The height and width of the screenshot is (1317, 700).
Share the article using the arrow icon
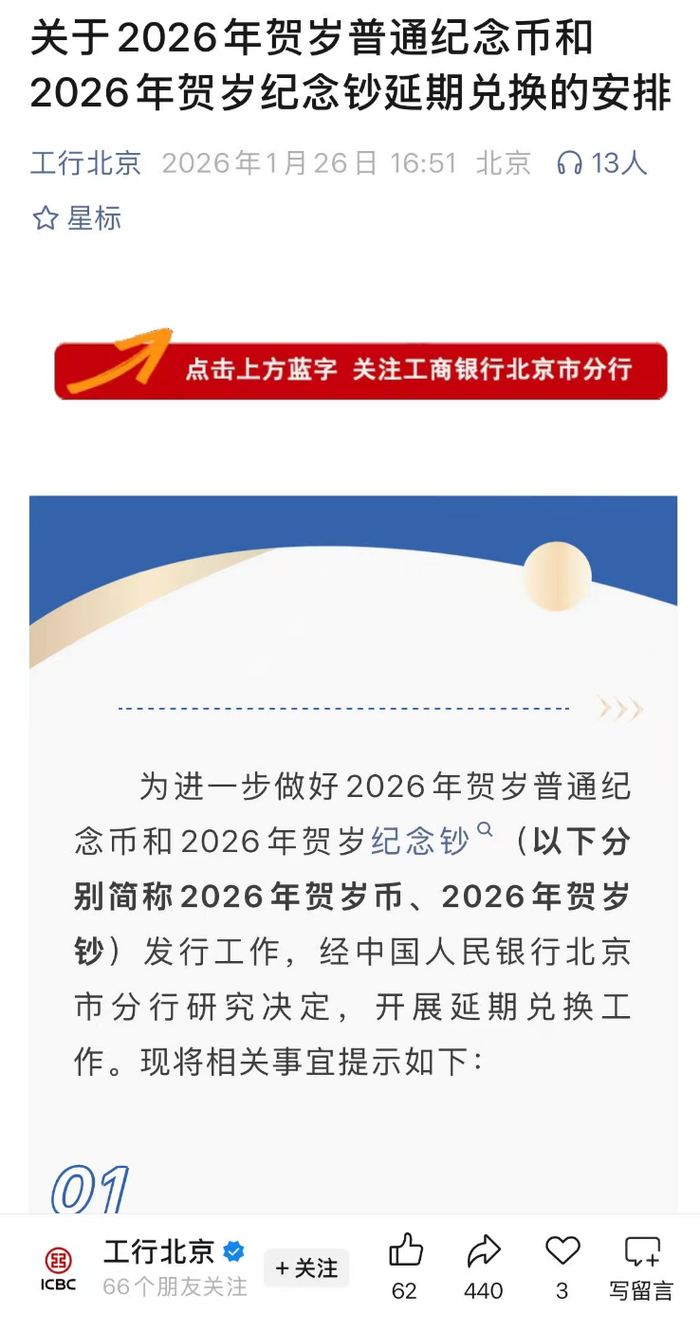[x=483, y=1251]
